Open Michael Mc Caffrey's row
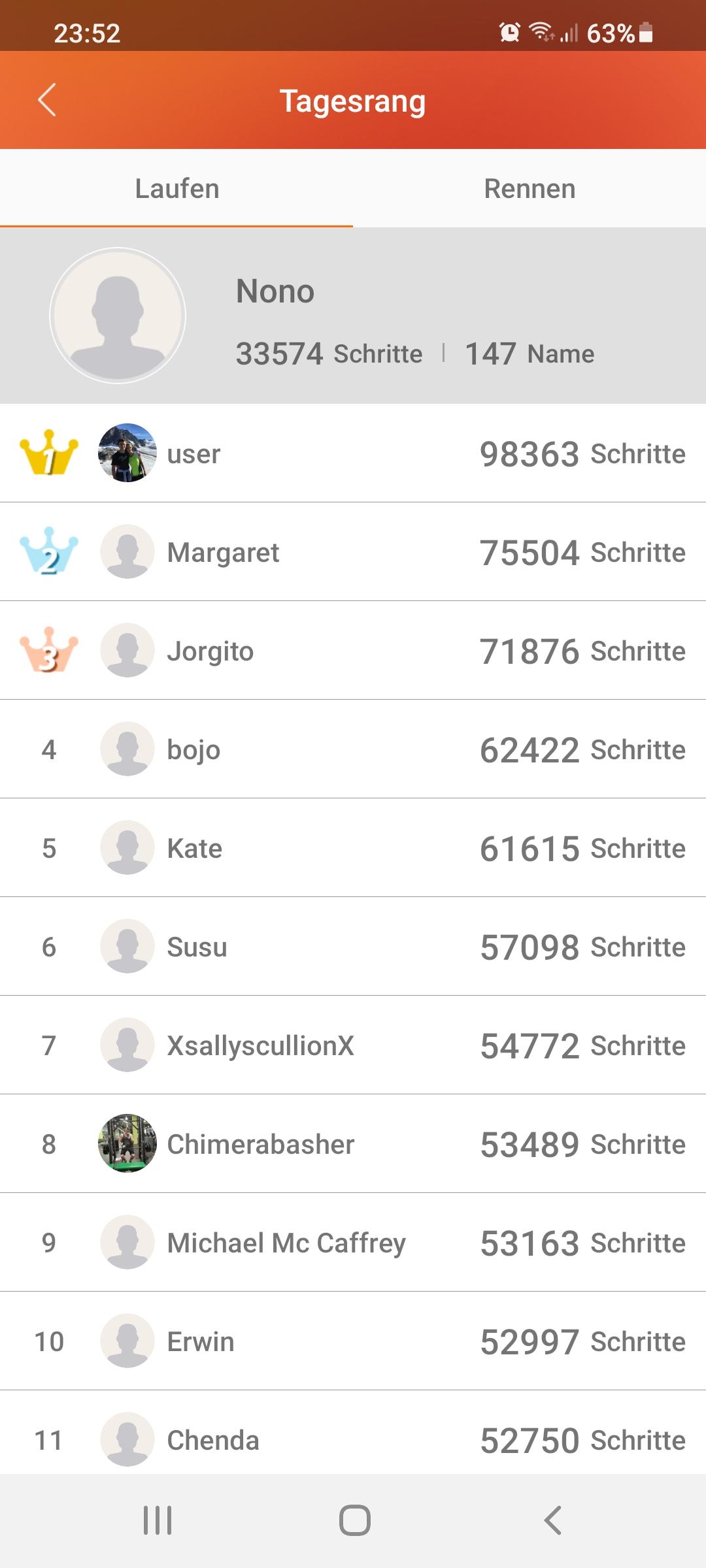The height and width of the screenshot is (1568, 706). 353,1243
